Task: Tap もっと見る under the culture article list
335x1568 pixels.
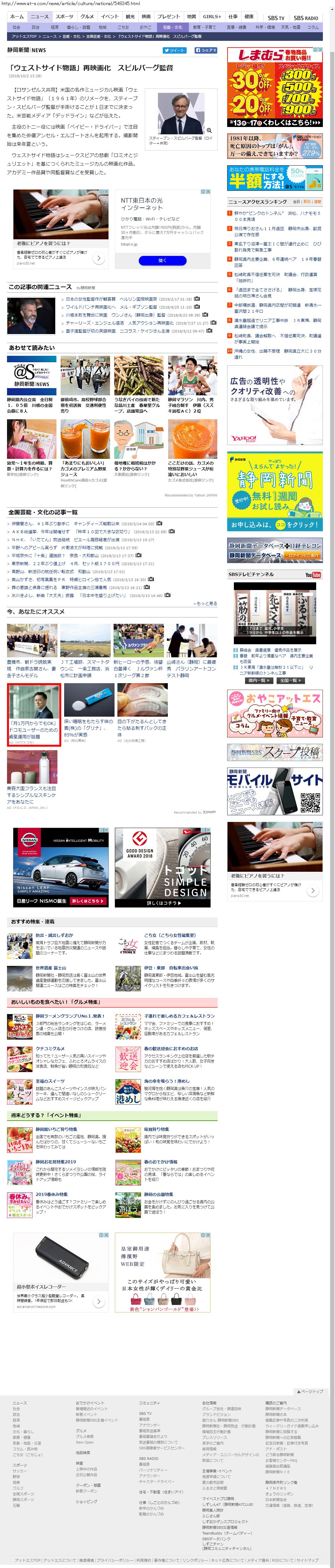Action: [205, 603]
